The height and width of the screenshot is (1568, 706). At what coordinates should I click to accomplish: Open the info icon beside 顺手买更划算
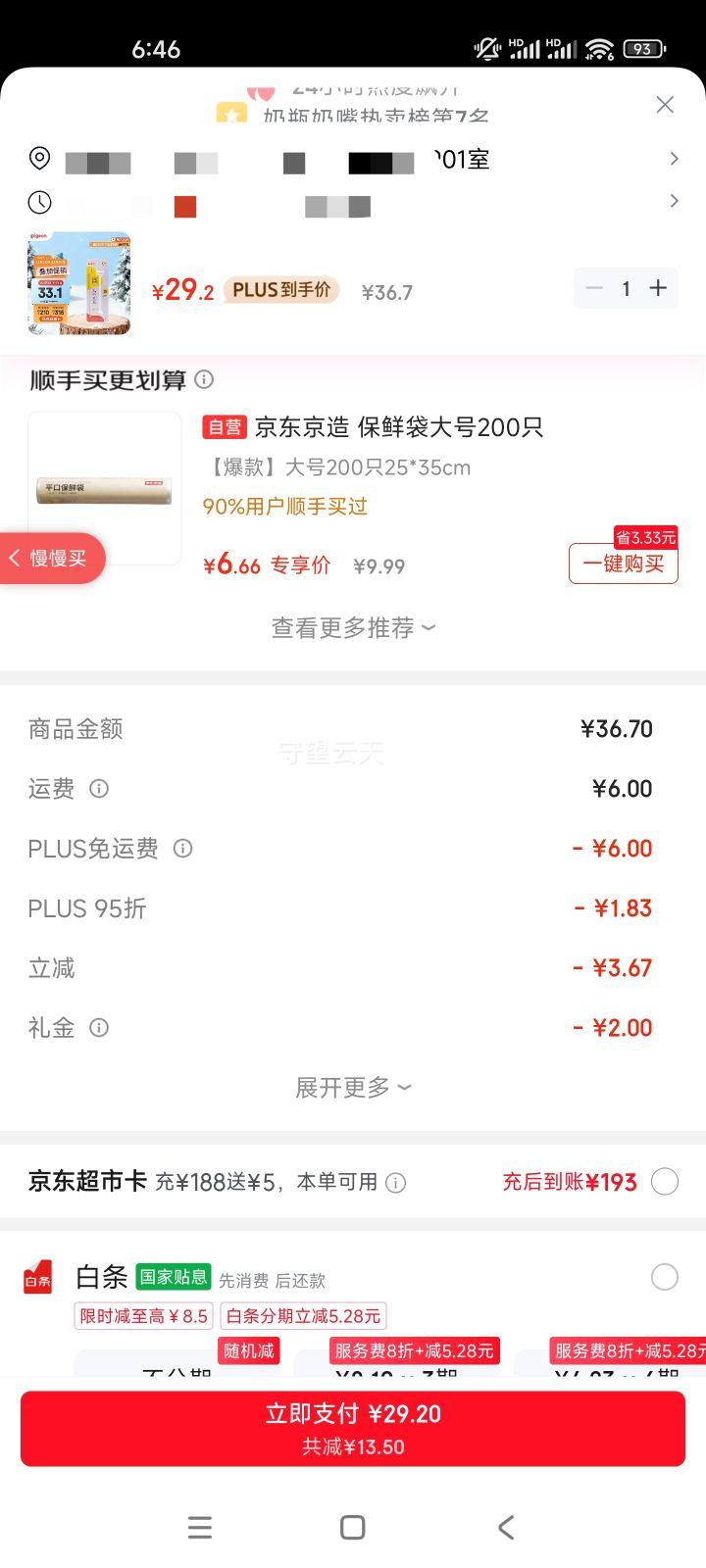pyautogui.click(x=204, y=379)
